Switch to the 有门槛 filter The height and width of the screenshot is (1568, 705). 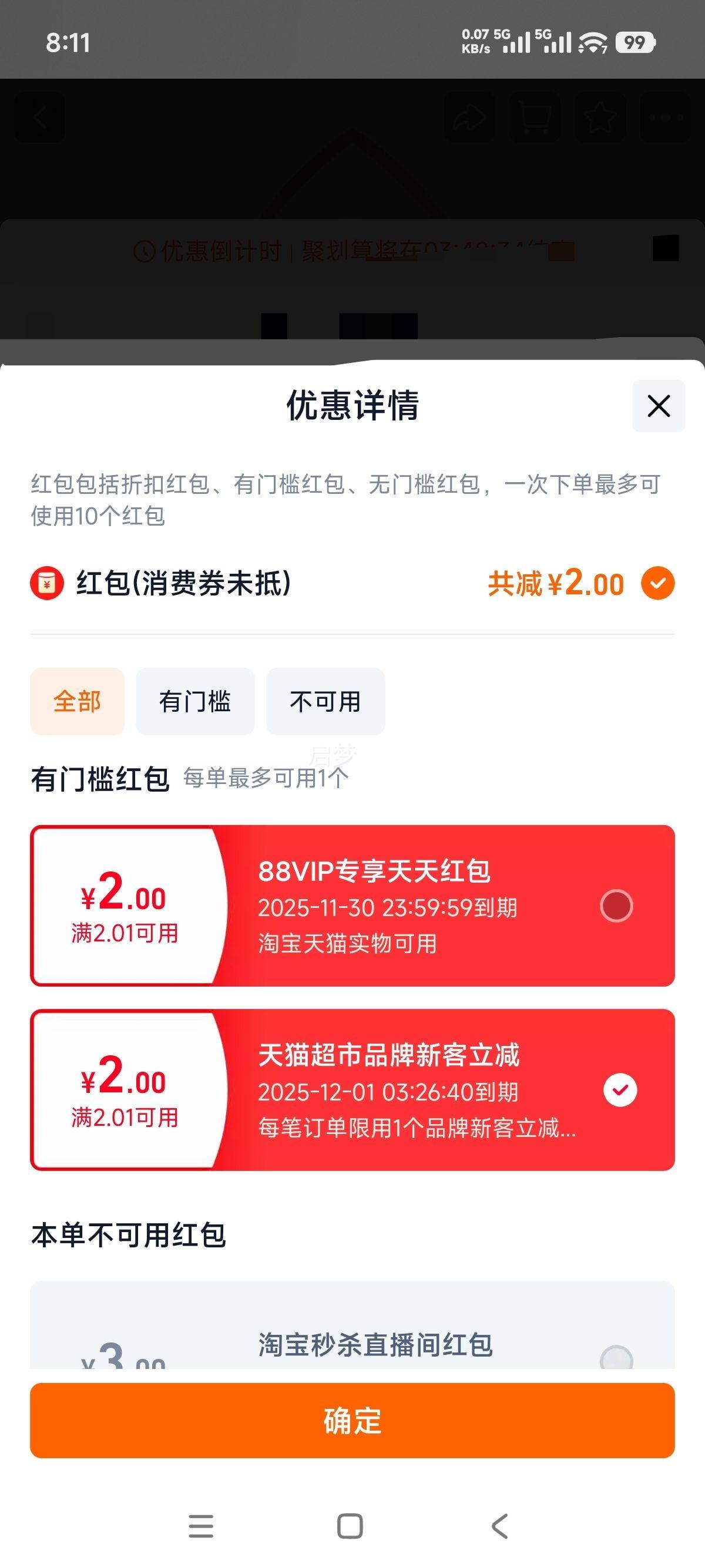195,701
